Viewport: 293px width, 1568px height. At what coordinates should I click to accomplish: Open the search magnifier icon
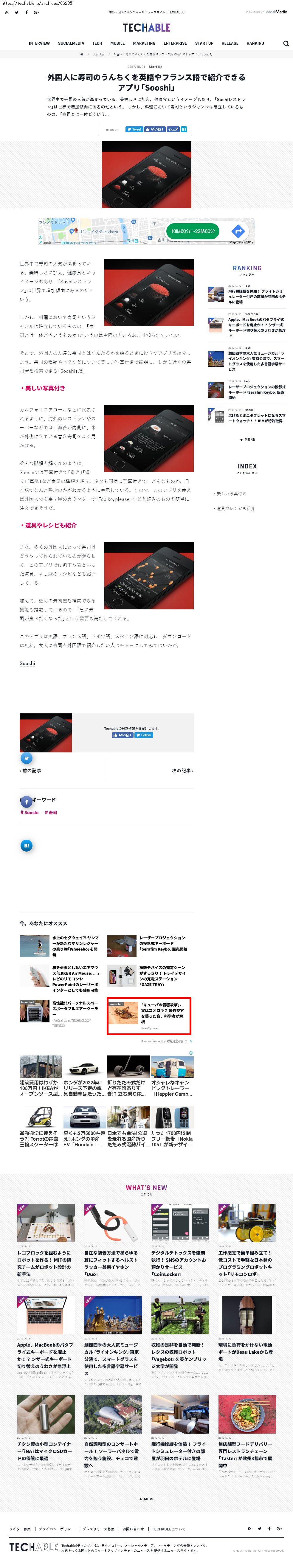tap(286, 43)
